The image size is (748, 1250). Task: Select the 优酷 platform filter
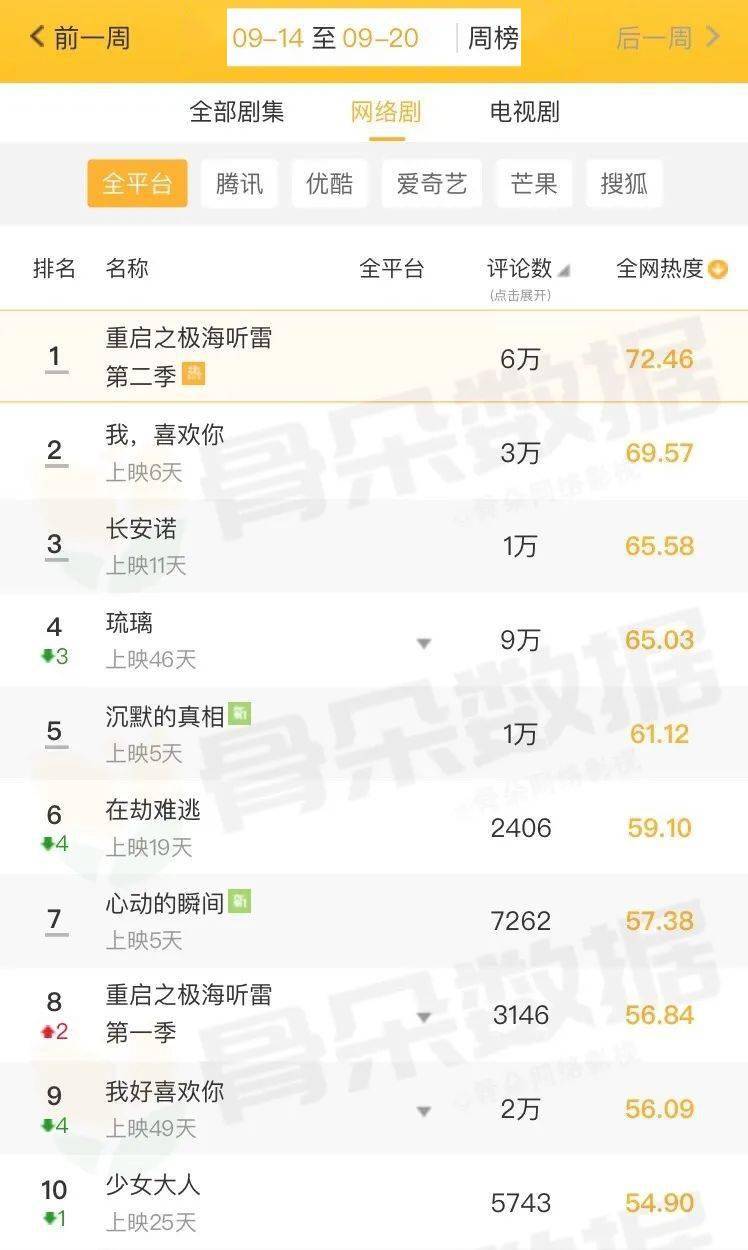[x=329, y=184]
